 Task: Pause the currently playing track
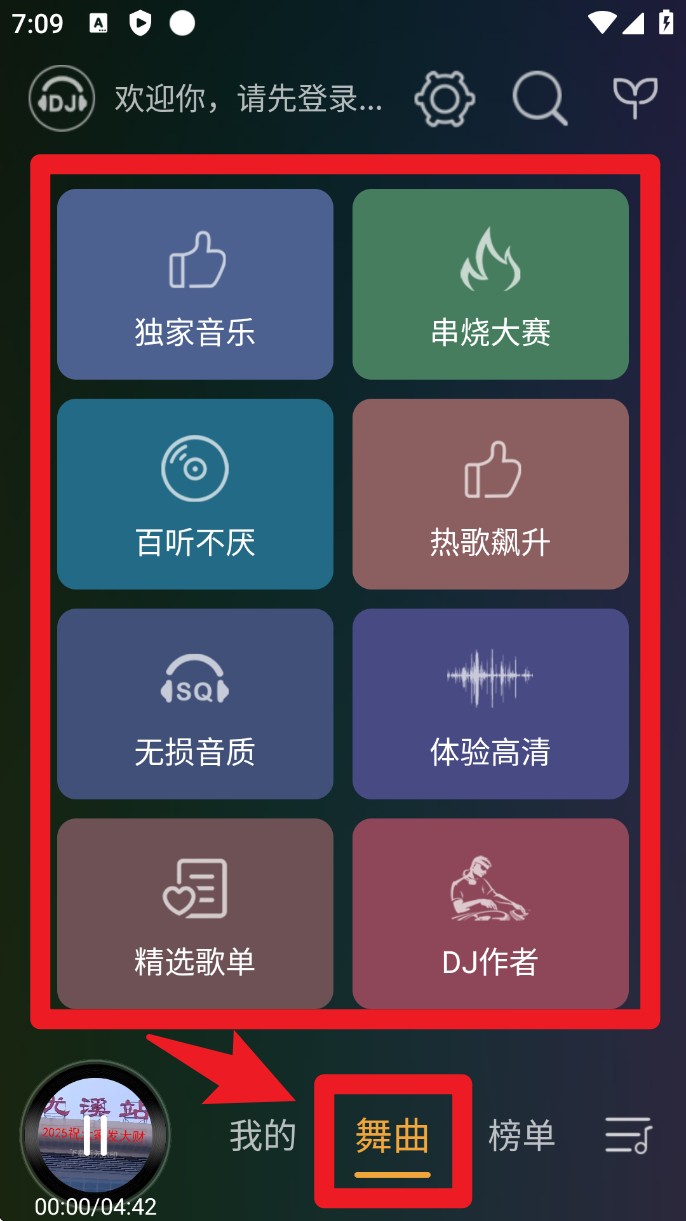point(96,1133)
